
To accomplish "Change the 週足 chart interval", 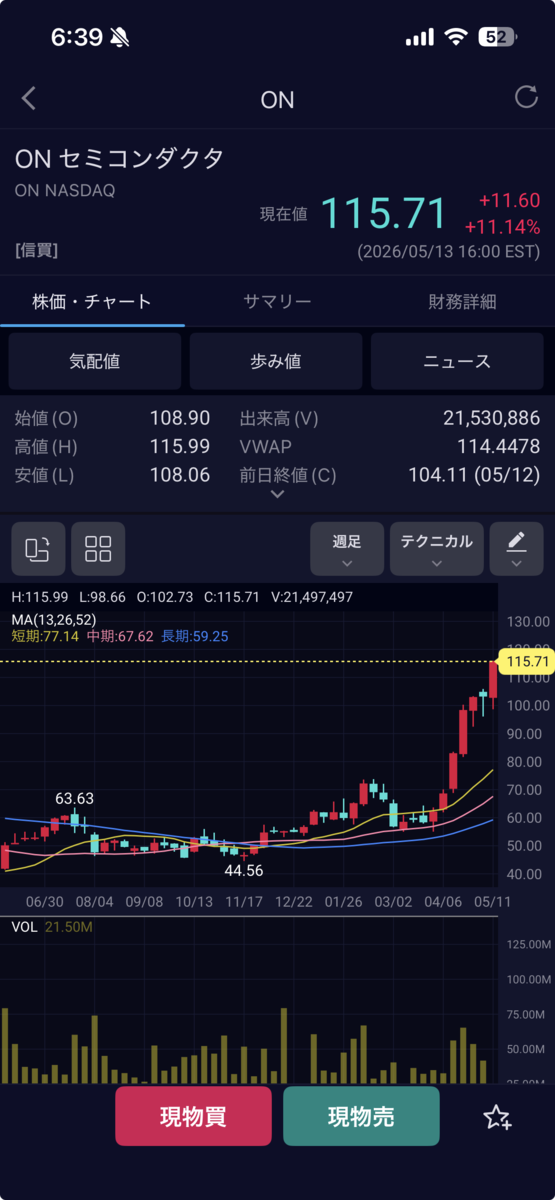I will [347, 548].
